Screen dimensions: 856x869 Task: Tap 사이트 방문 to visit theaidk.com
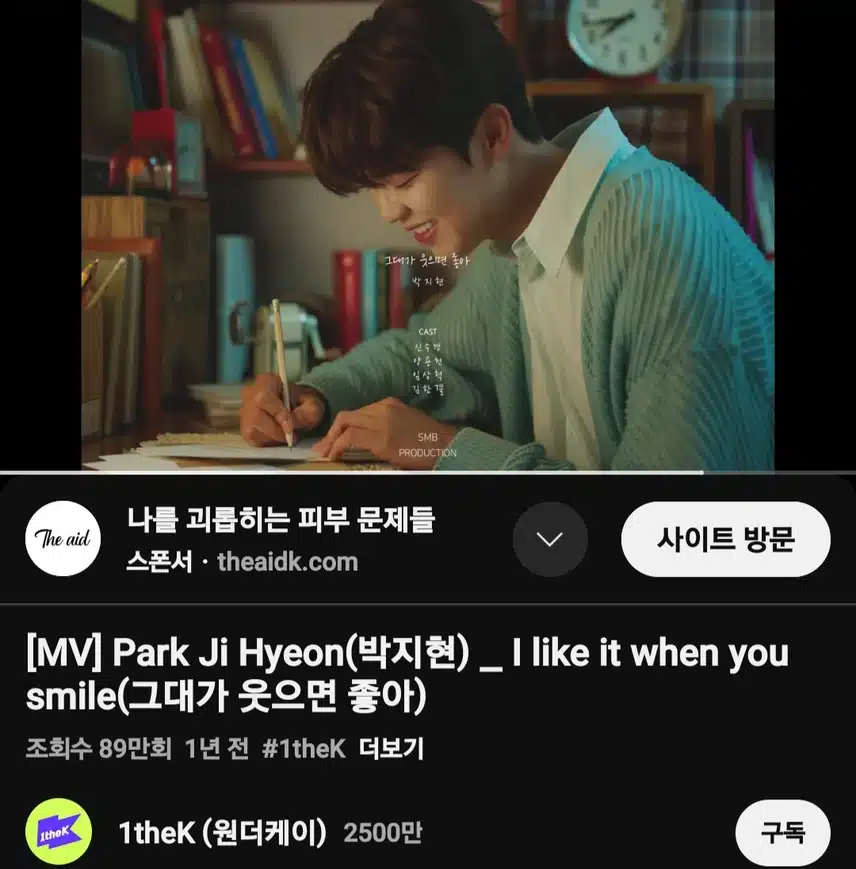coord(725,539)
